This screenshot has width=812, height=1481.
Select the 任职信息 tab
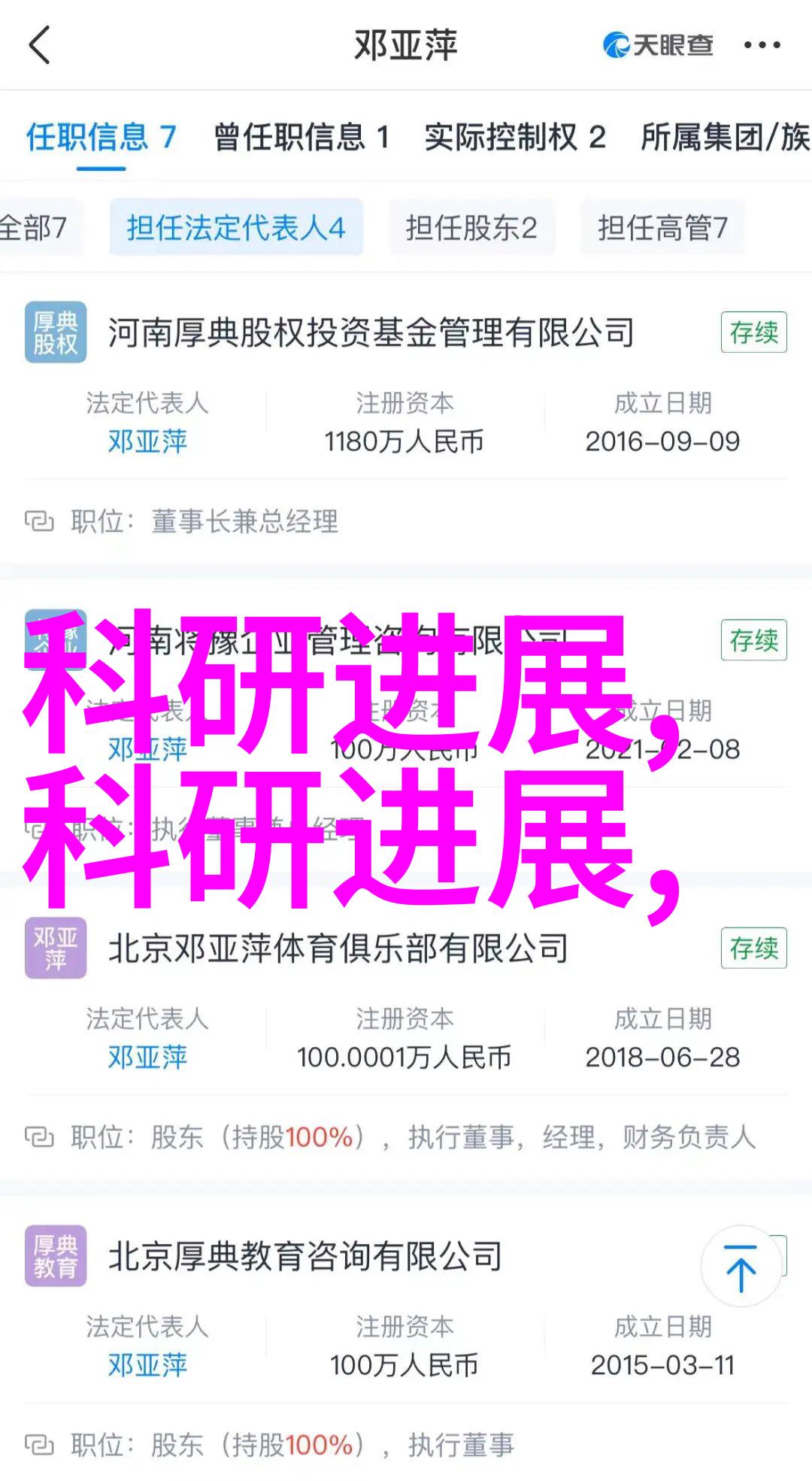coord(101,138)
